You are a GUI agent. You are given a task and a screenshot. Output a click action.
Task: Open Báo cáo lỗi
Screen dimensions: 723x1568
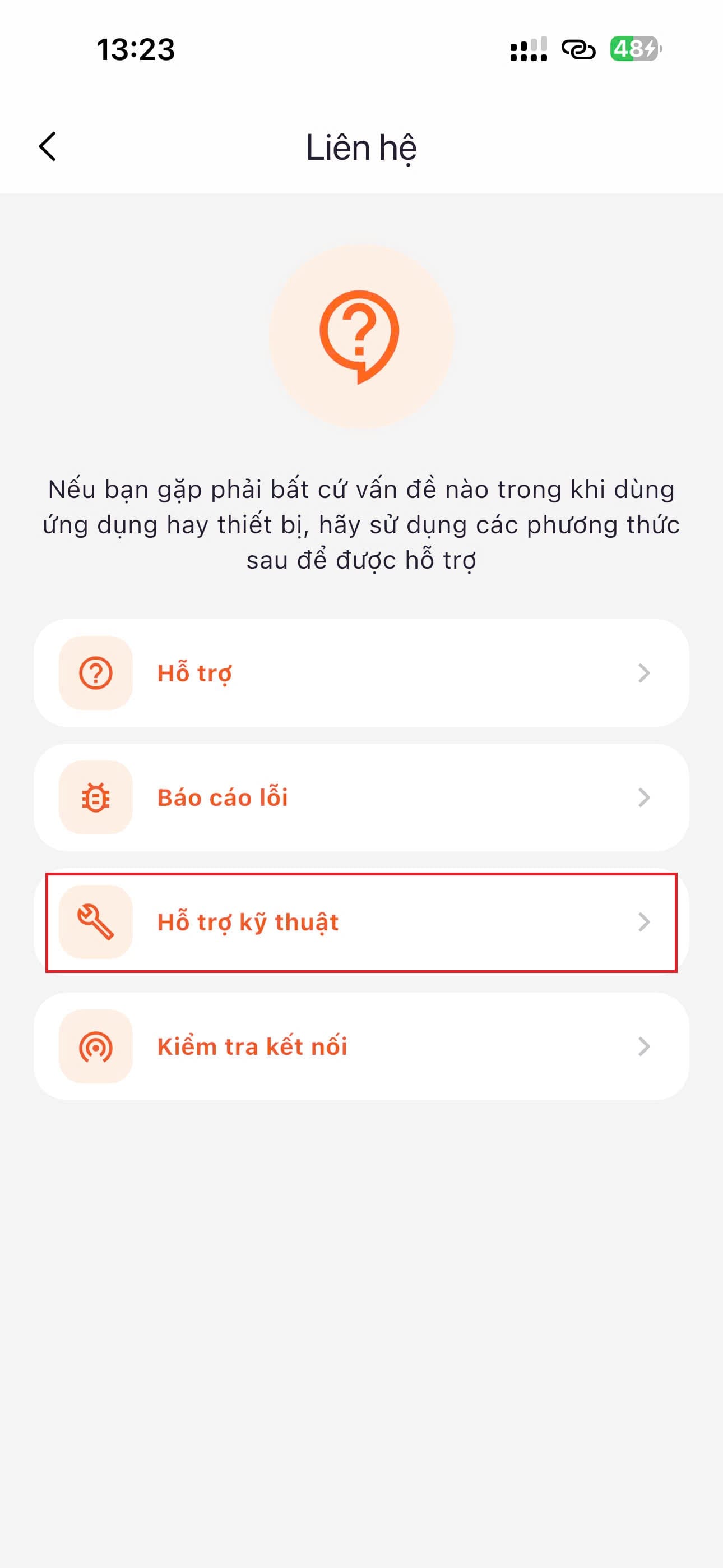pyautogui.click(x=361, y=797)
